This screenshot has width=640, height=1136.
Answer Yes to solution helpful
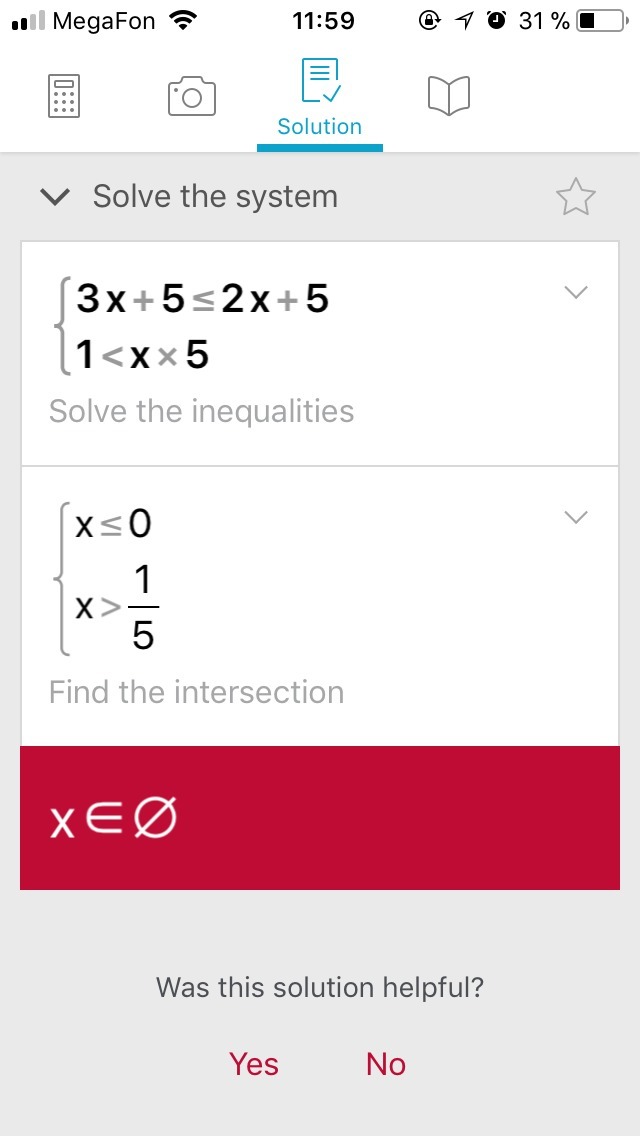(x=254, y=1064)
